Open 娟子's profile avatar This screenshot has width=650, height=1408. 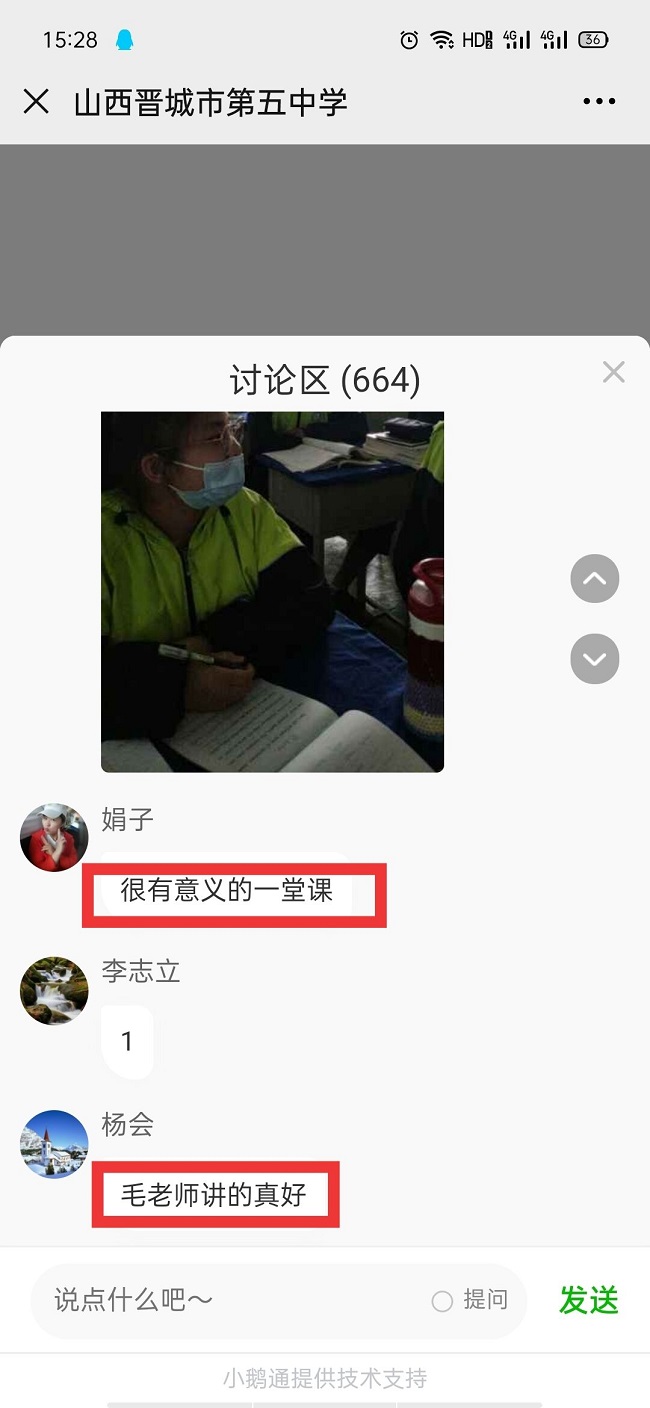coord(54,838)
